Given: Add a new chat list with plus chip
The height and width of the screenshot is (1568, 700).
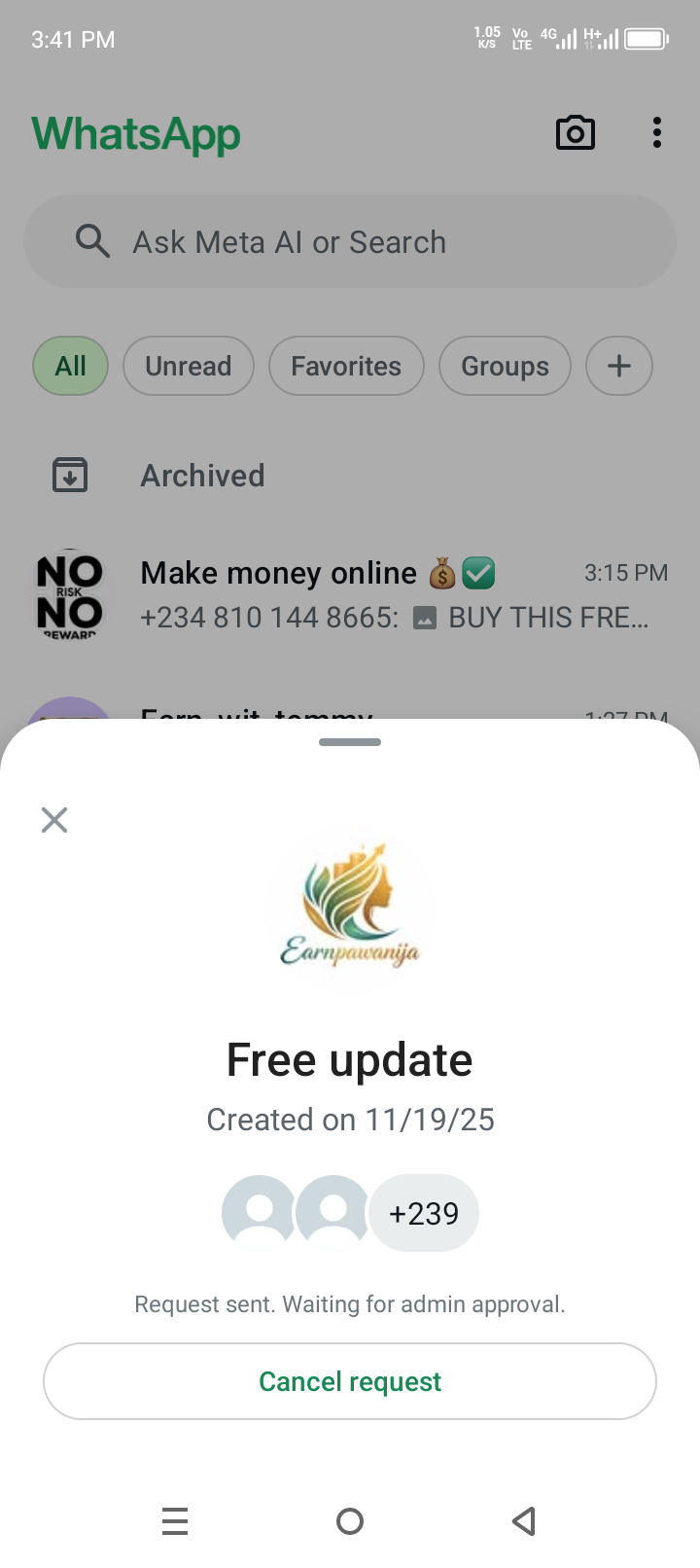Looking at the screenshot, I should pyautogui.click(x=618, y=366).
